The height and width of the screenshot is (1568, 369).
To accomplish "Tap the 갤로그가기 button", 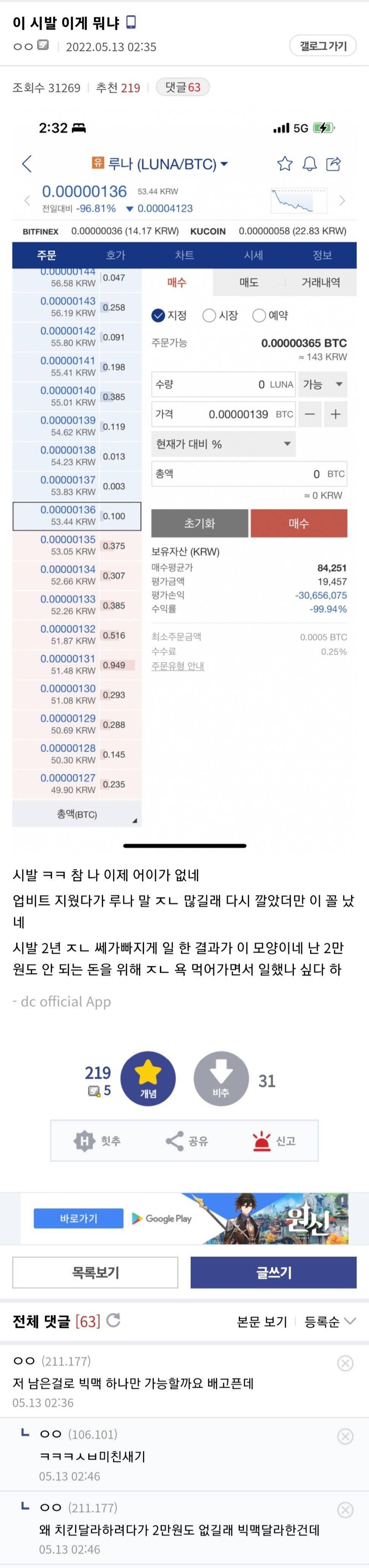I will (323, 46).
